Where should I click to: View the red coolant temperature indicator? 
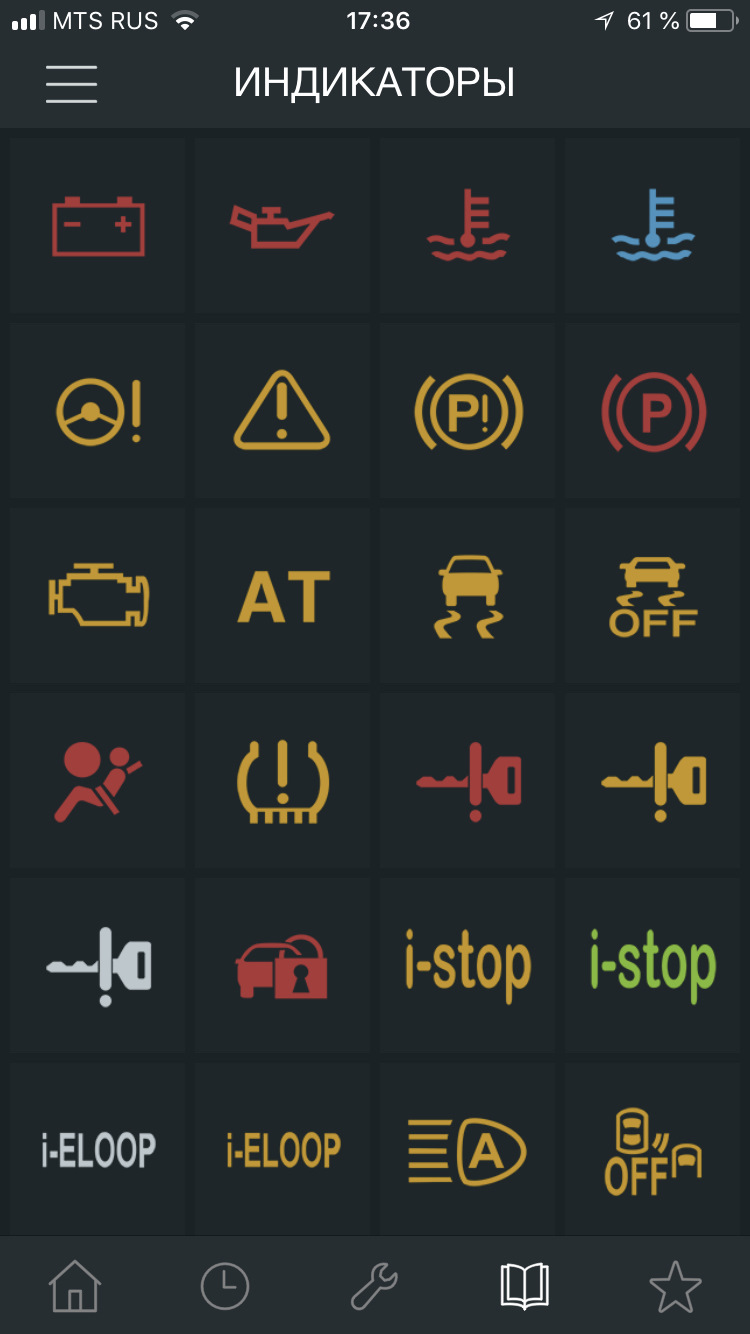467,226
